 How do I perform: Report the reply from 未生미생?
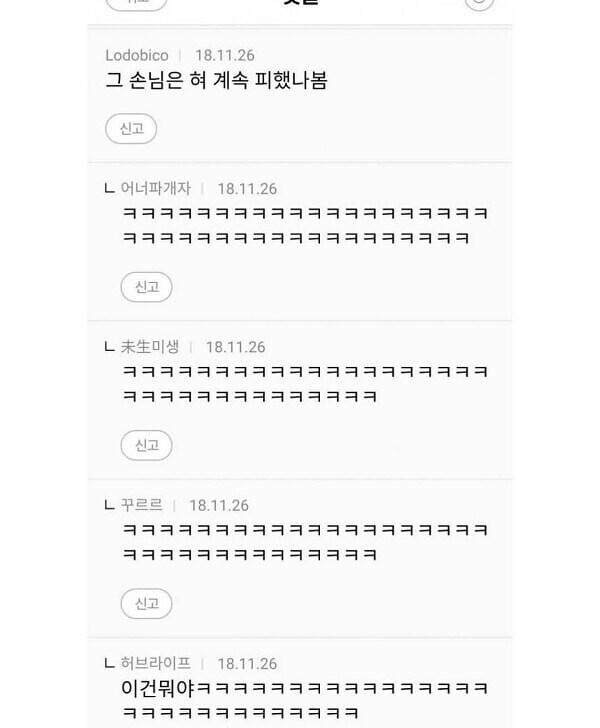tap(147, 445)
